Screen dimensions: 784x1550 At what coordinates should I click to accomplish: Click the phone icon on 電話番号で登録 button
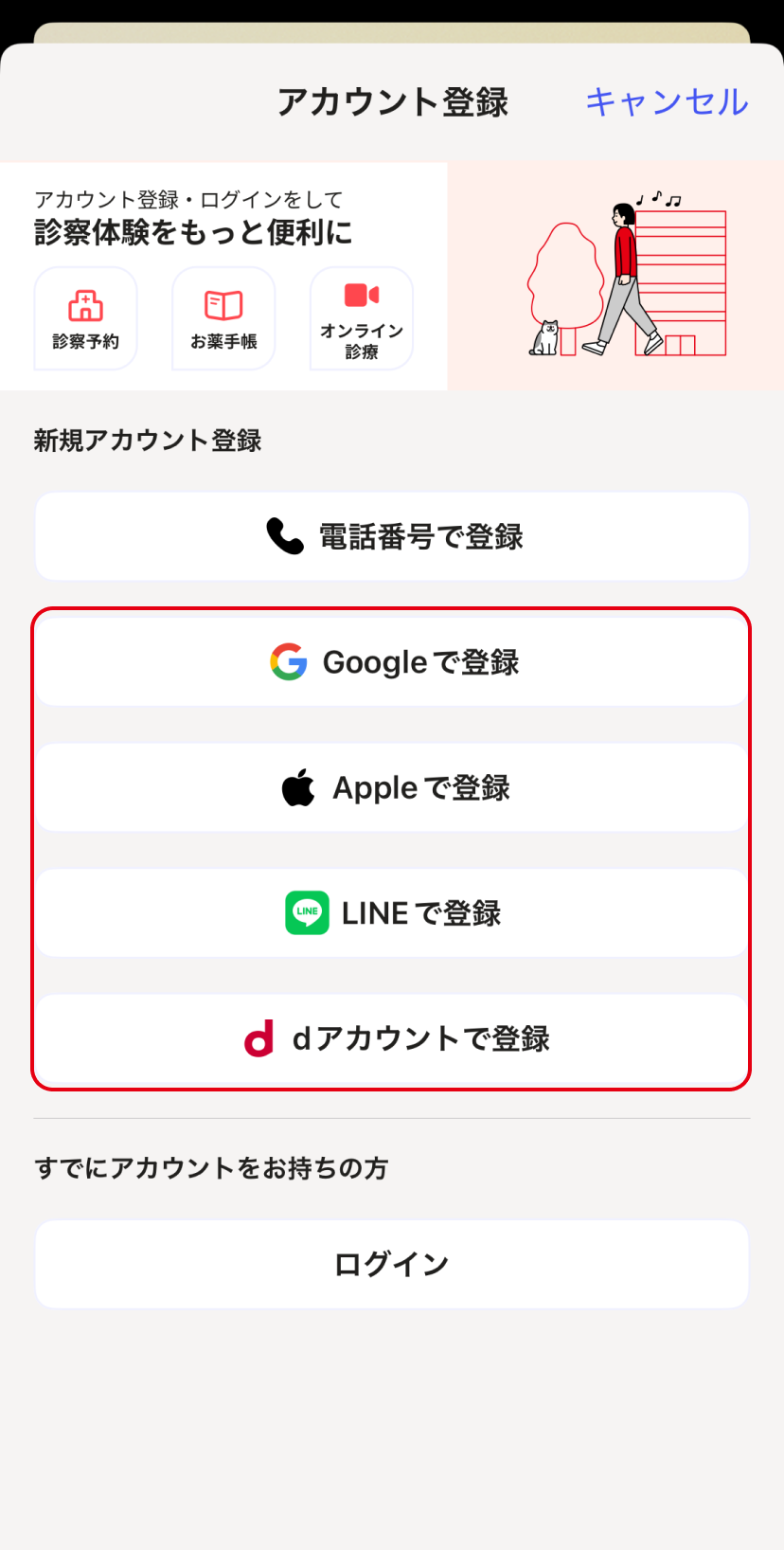coord(287,536)
